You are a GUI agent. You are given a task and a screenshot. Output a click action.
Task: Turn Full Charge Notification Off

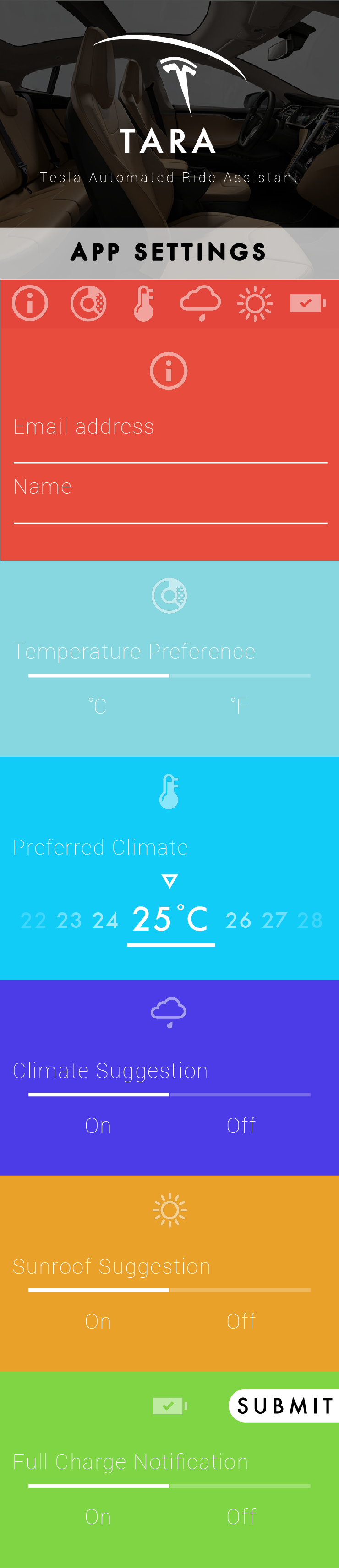(x=241, y=1516)
